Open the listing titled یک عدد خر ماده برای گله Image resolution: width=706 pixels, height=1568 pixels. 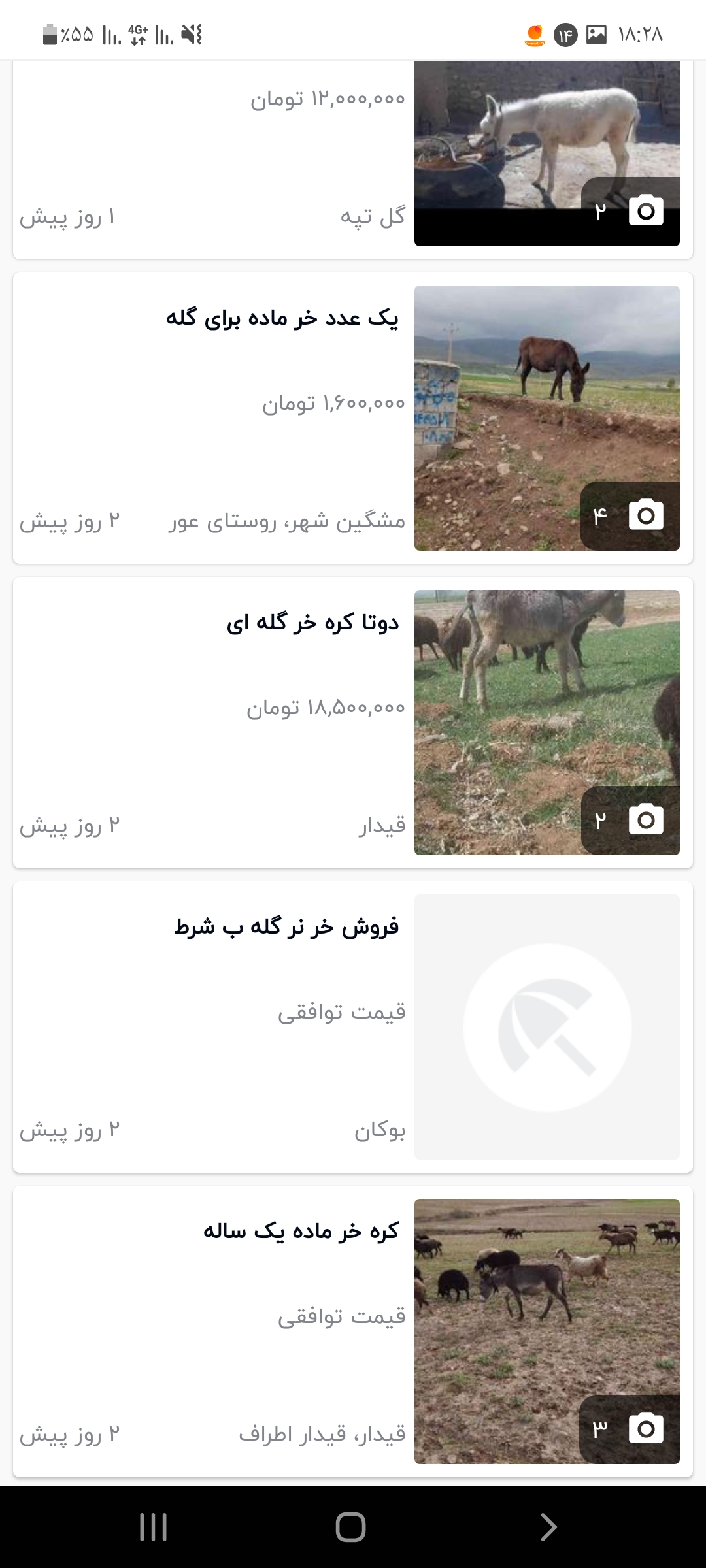pyautogui.click(x=282, y=318)
